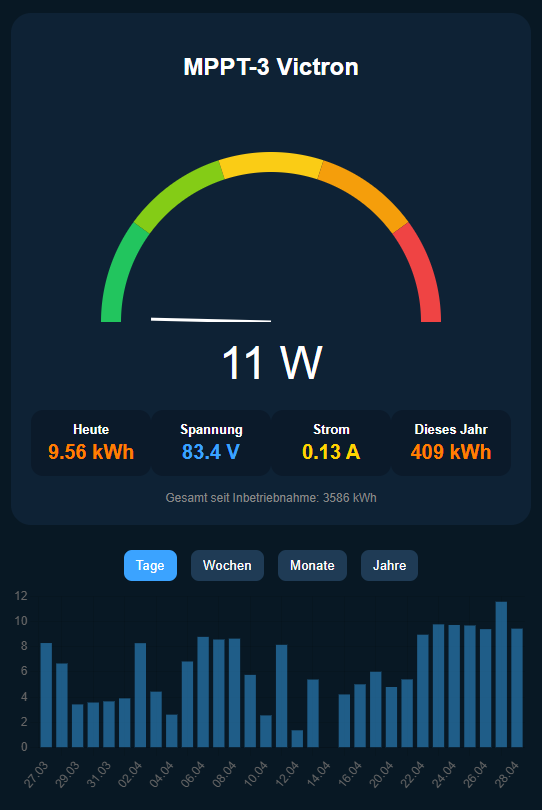Open the Jahre overview
Screen dimensions: 542x810
click(x=389, y=565)
